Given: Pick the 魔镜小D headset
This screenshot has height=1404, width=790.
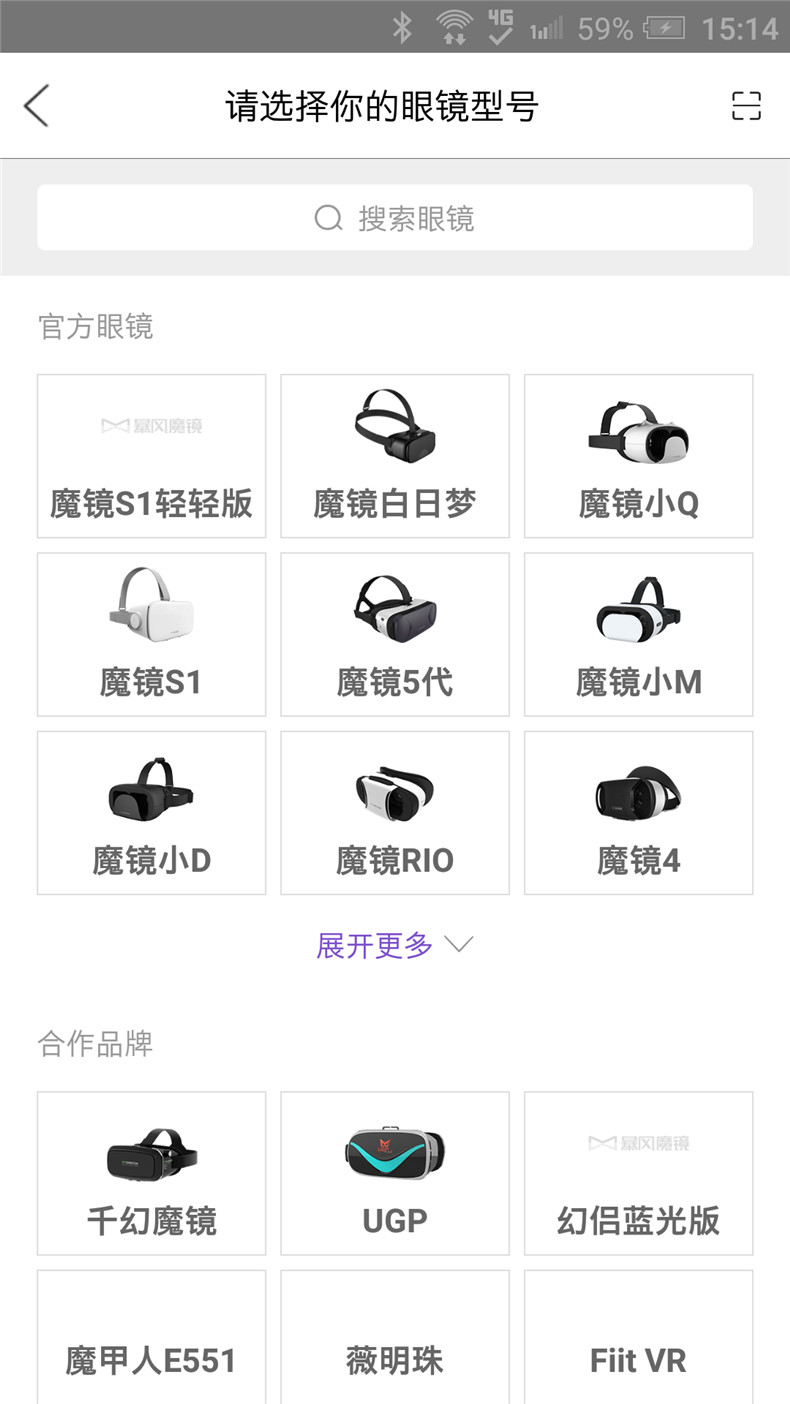Looking at the screenshot, I should click(152, 812).
